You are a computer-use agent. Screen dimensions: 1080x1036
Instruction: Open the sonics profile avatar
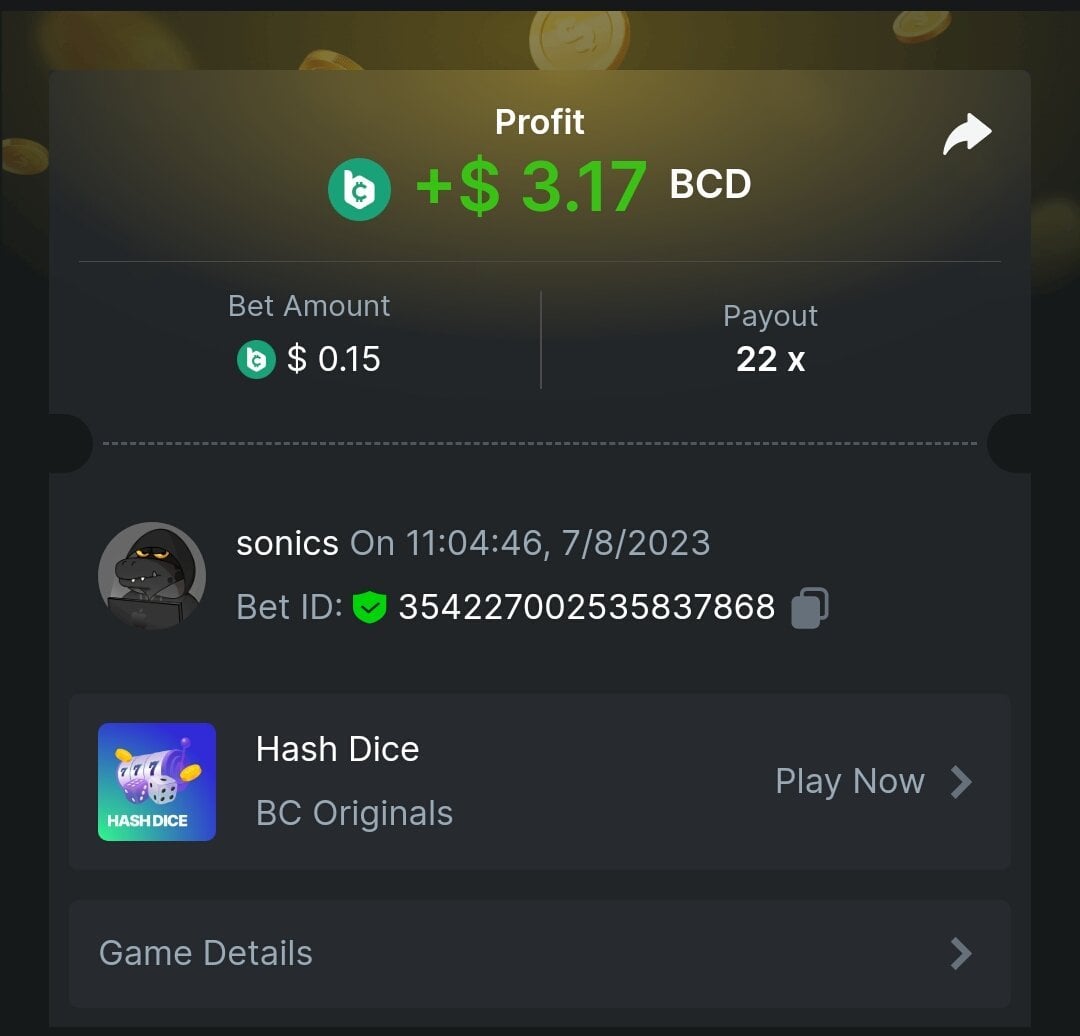152,576
